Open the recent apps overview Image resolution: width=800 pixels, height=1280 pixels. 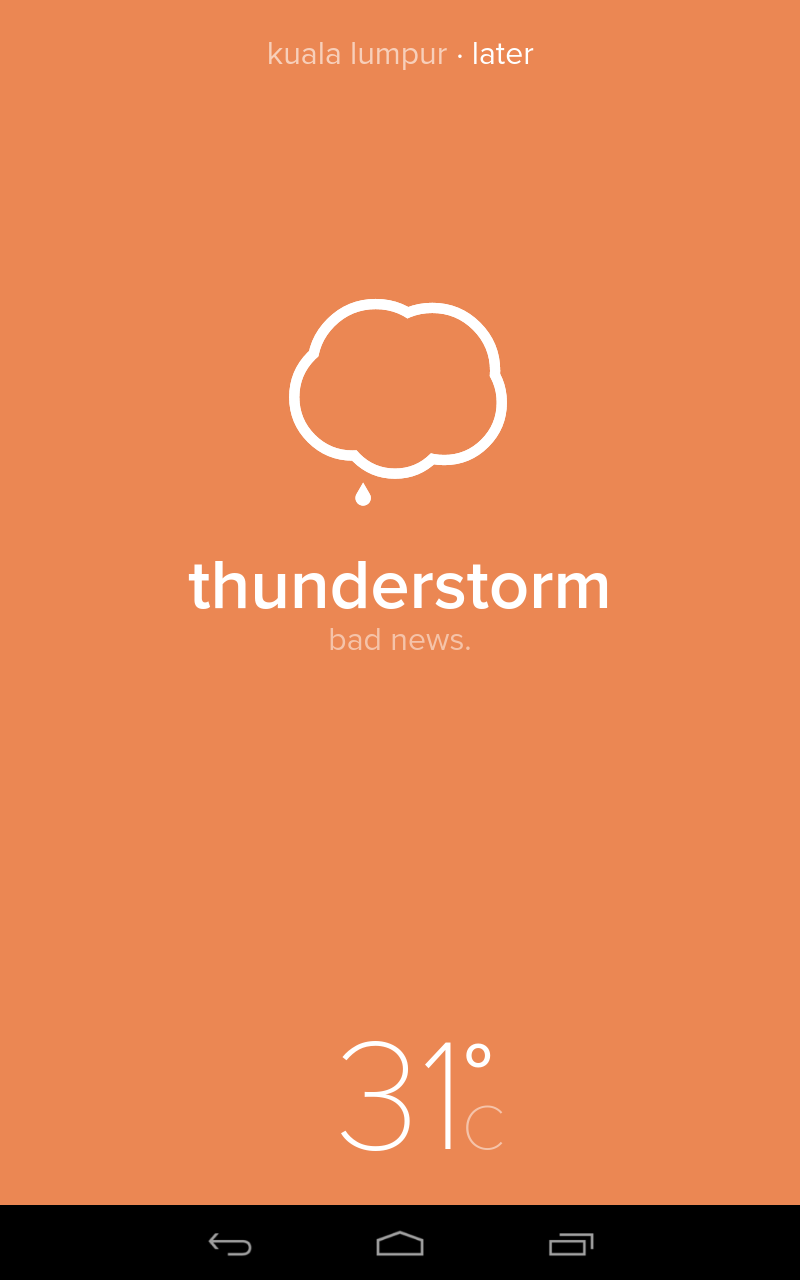tap(571, 1243)
